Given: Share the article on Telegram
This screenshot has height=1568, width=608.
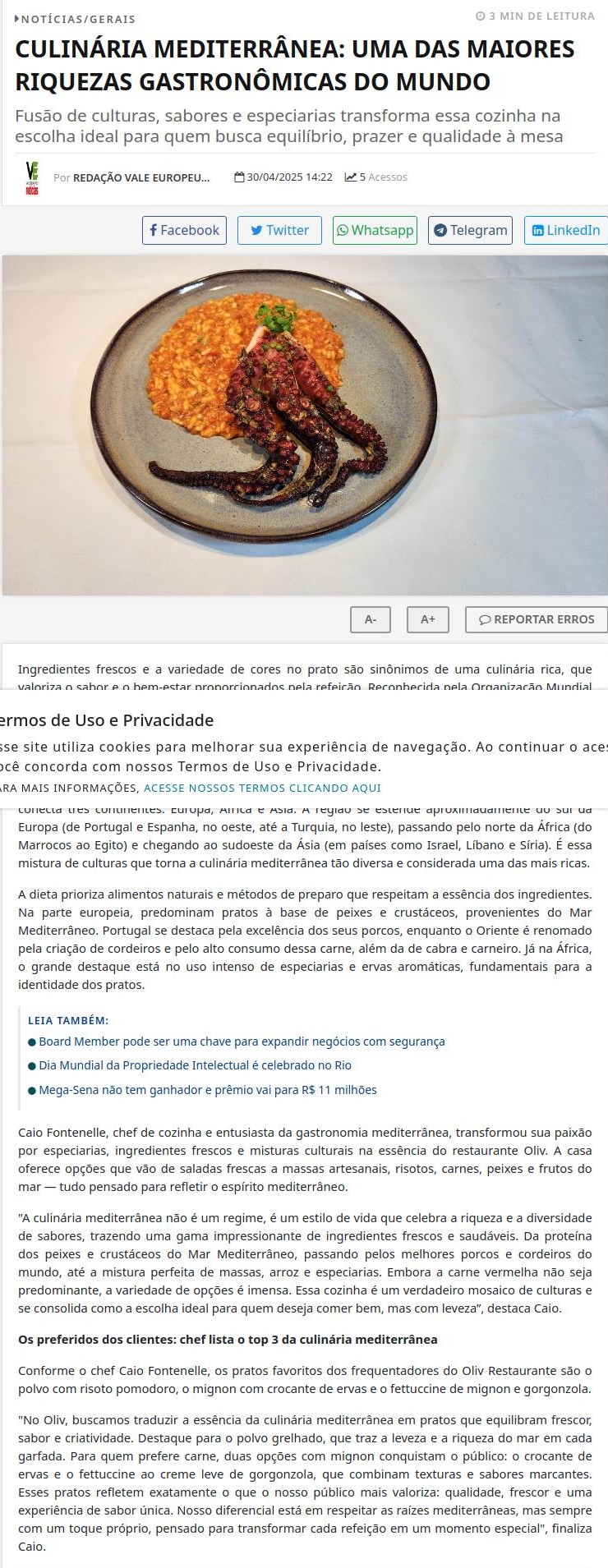Looking at the screenshot, I should [x=470, y=231].
